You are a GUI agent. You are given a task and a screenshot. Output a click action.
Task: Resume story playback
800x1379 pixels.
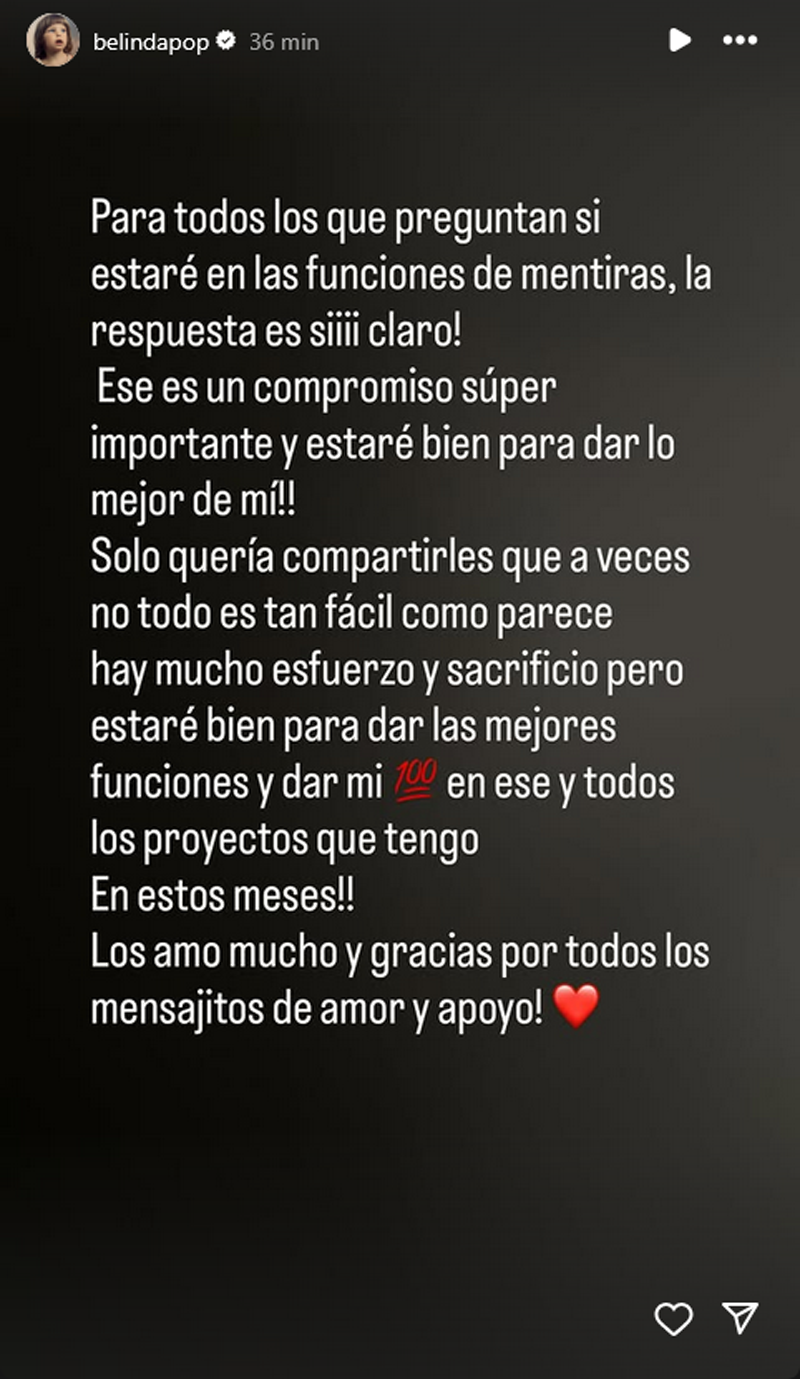click(x=680, y=40)
